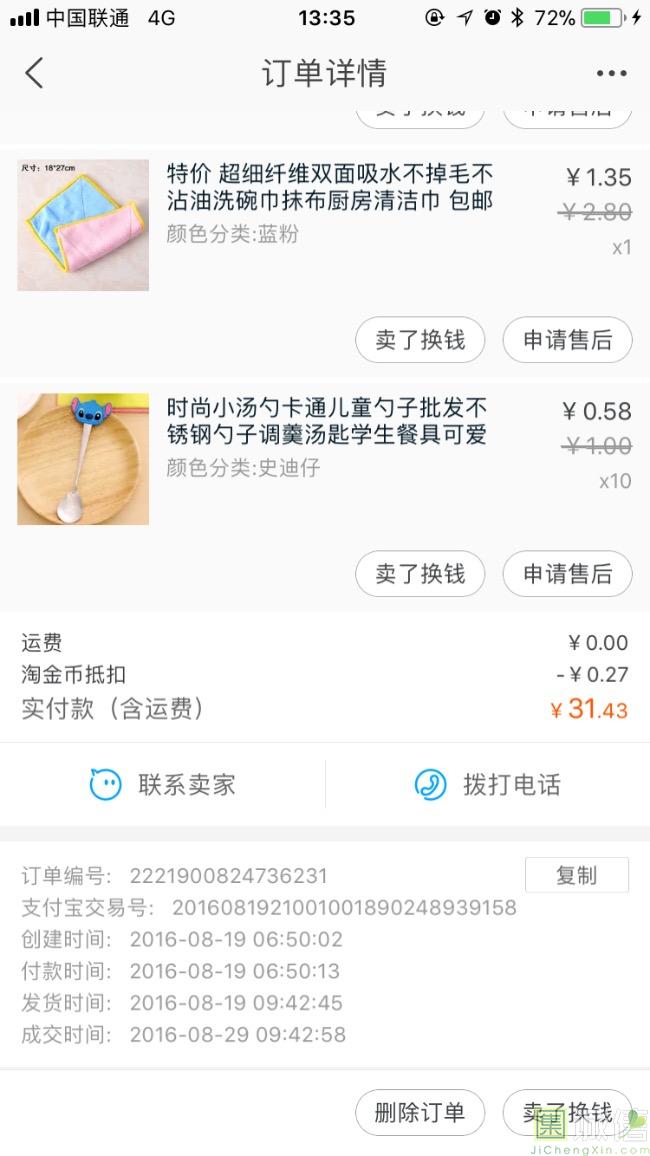This screenshot has height=1156, width=650.
Task: Go back from the order details page
Action: pos(34,73)
